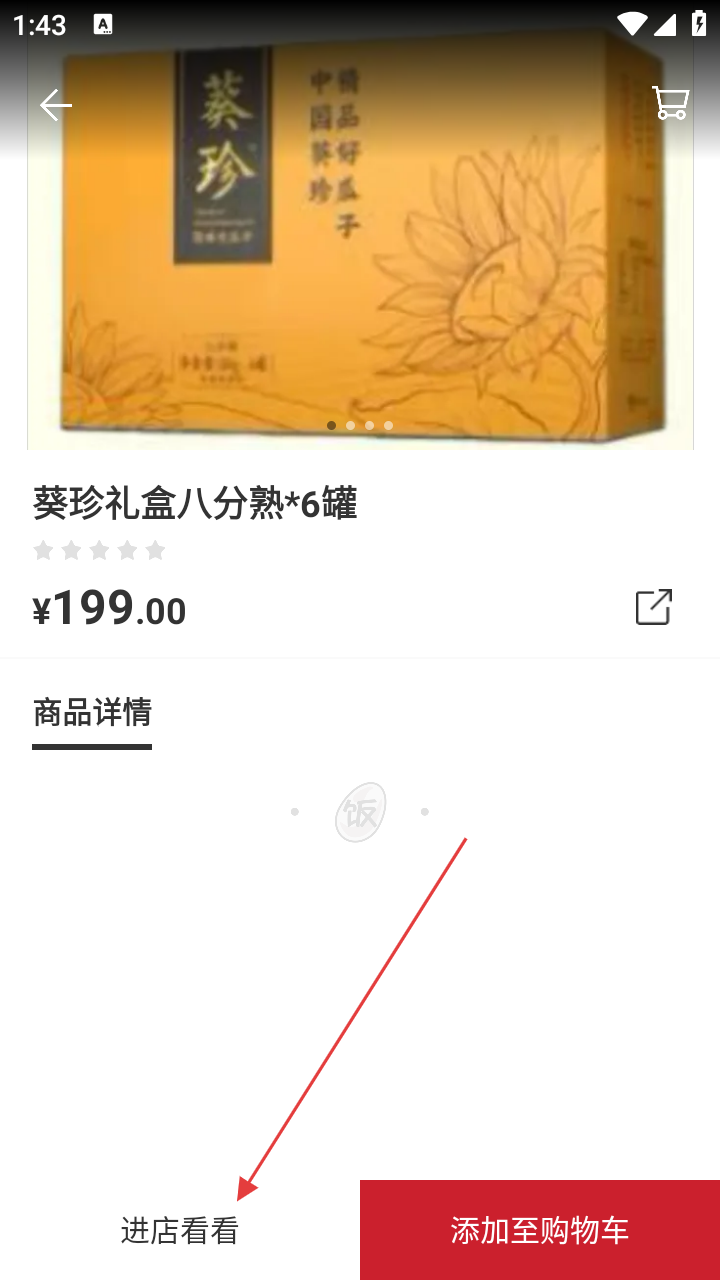Select the 商品详情 tab
Screen dimensions: 720x1280
(x=92, y=713)
